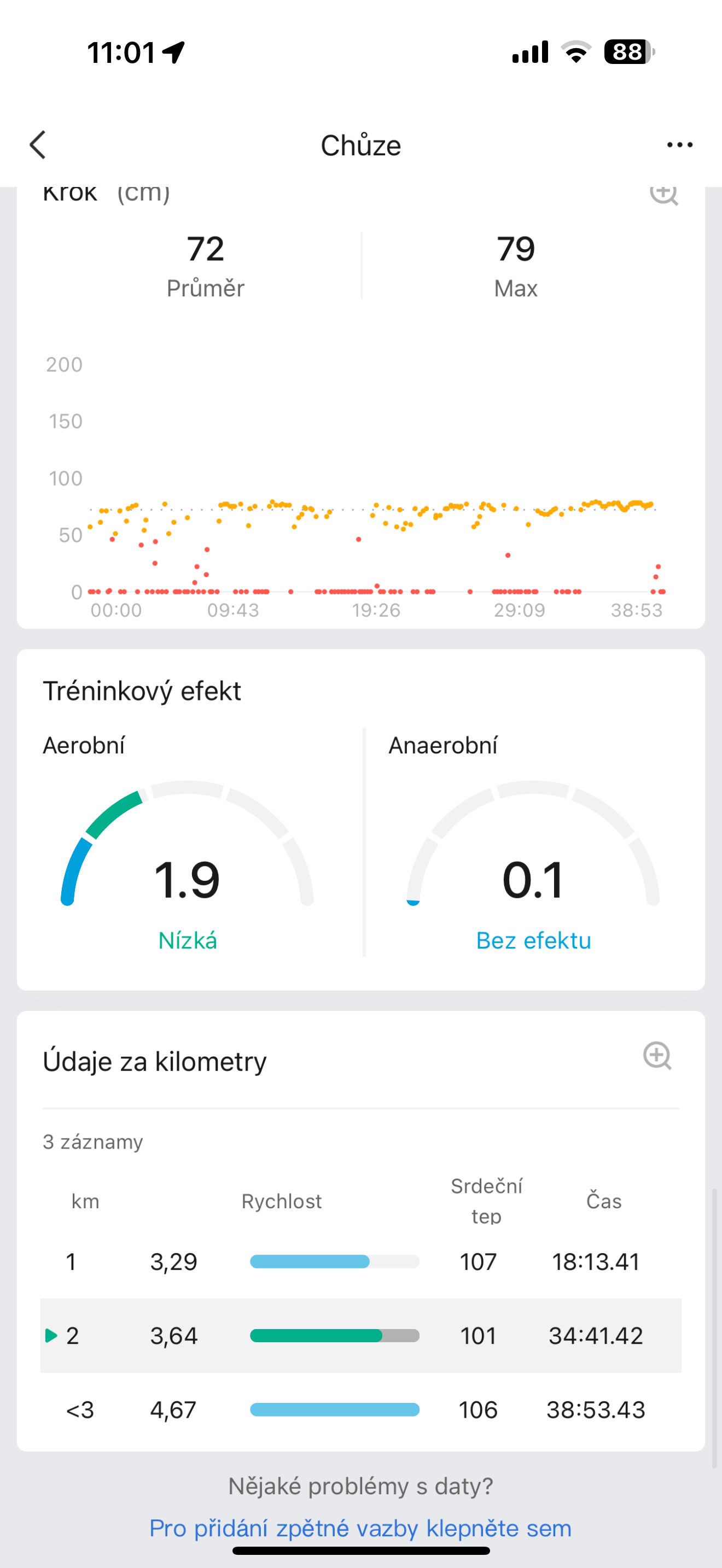
Task: Select the kilometre 1 row
Action: 360,1261
